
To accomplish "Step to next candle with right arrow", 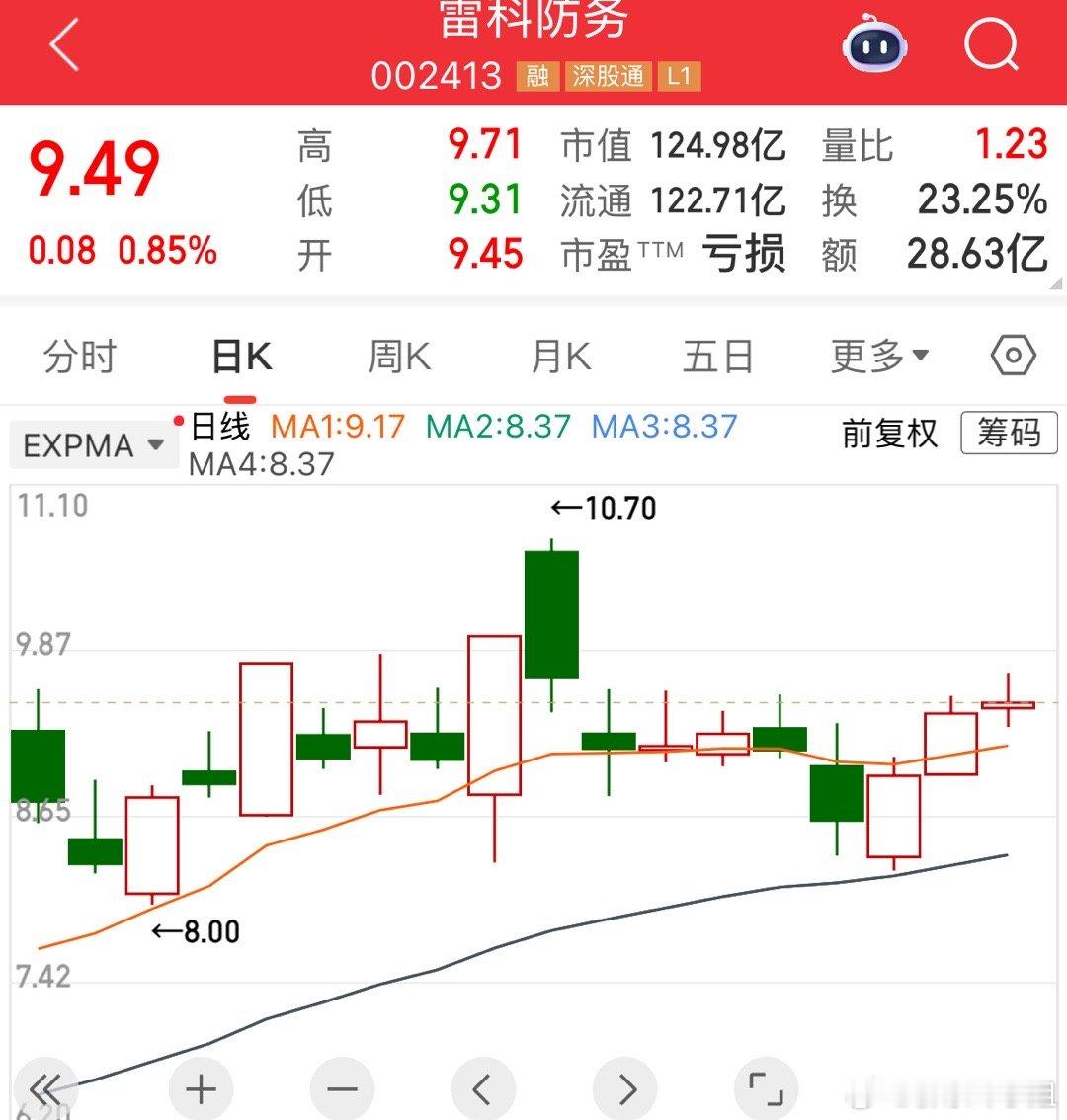I will [624, 1089].
